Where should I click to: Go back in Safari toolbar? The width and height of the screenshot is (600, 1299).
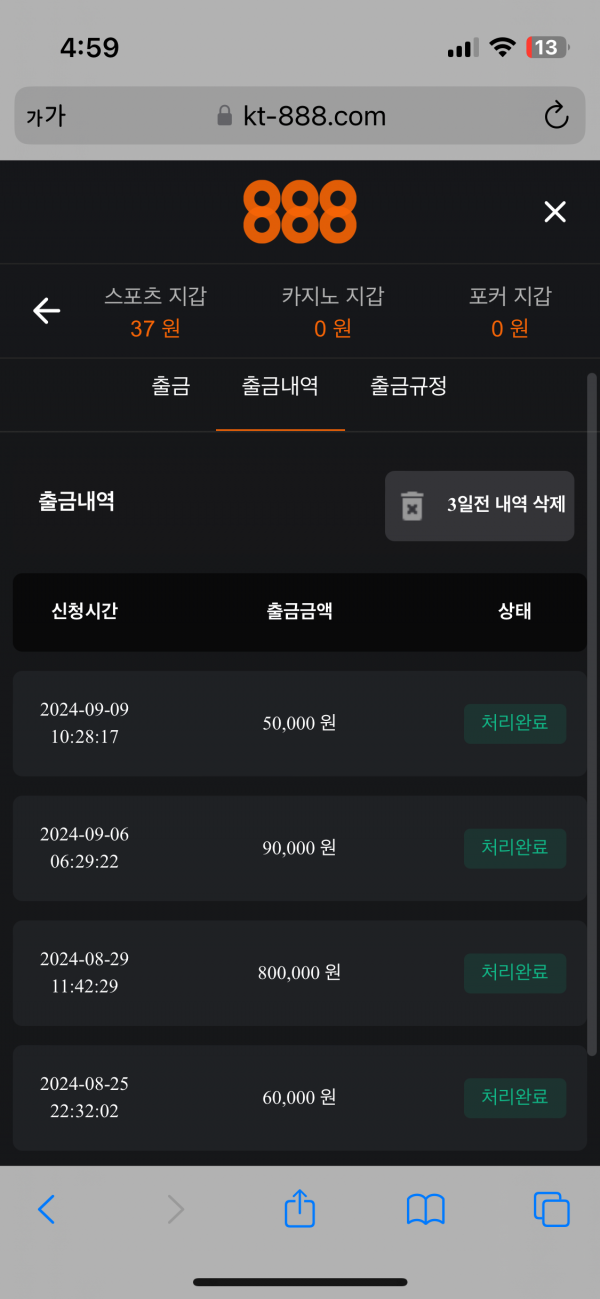[46, 1210]
